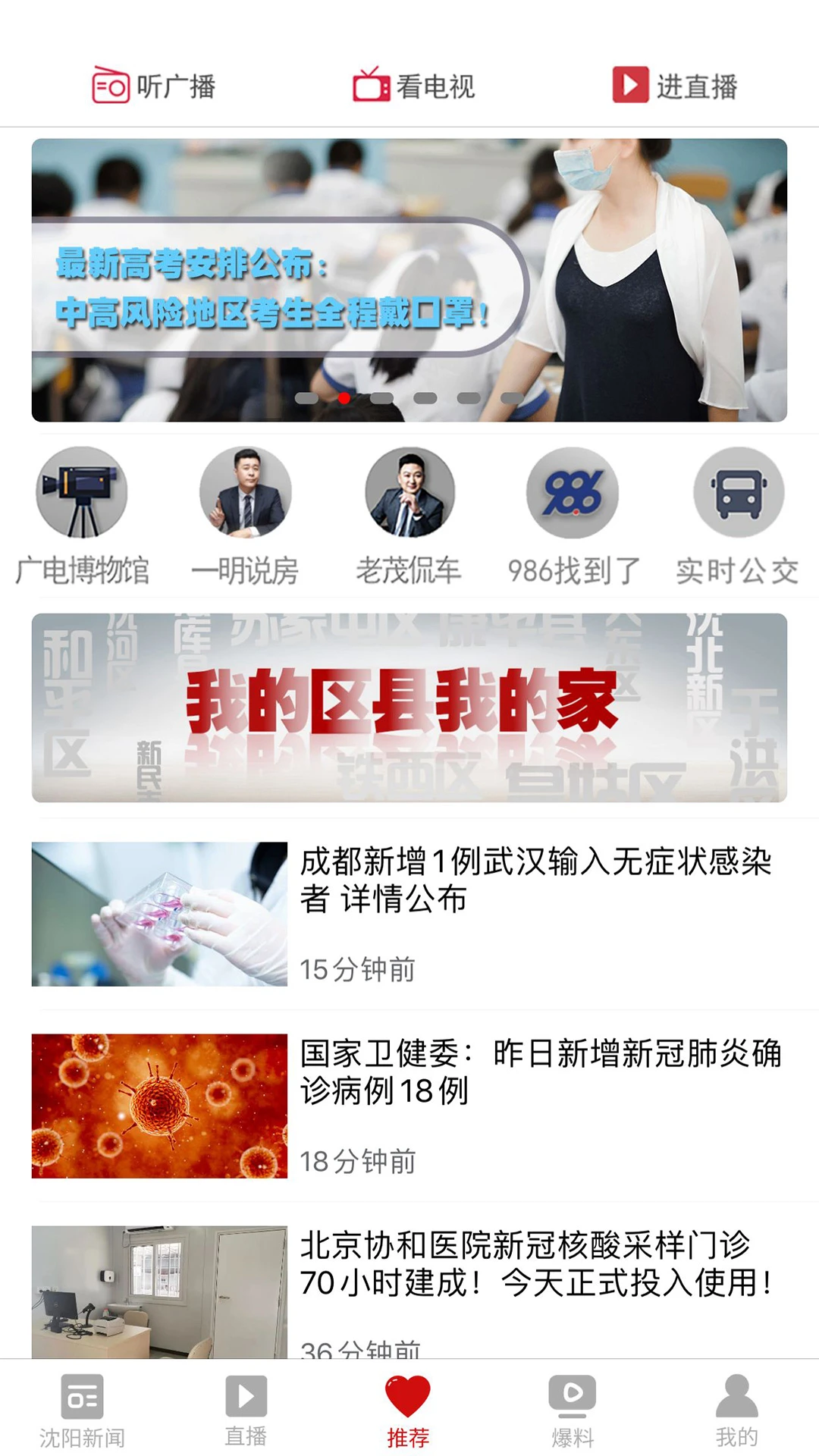Screen dimensions: 819x1456
Task: Check real-time buses via 实时公交 icon
Action: tap(736, 491)
